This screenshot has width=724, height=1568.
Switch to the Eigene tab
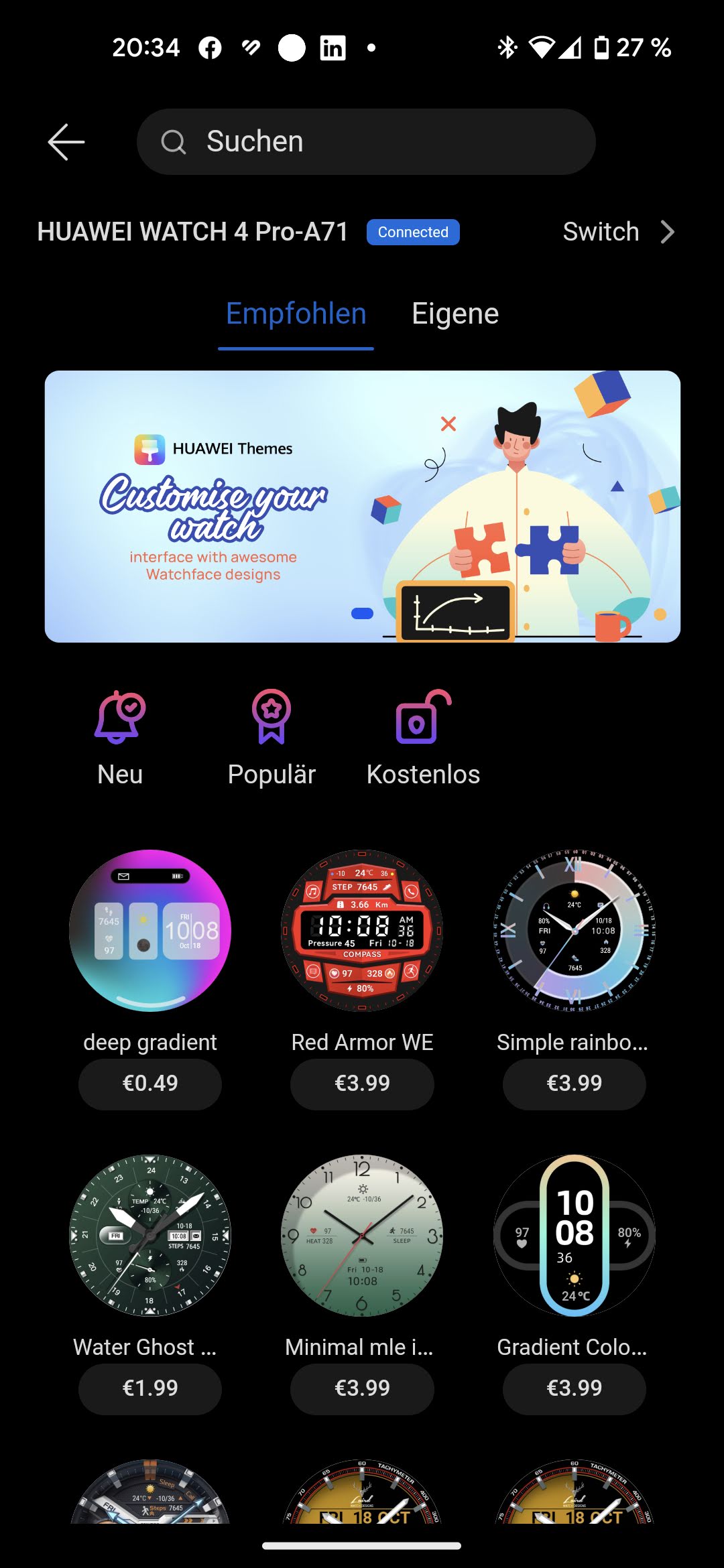pyautogui.click(x=455, y=314)
